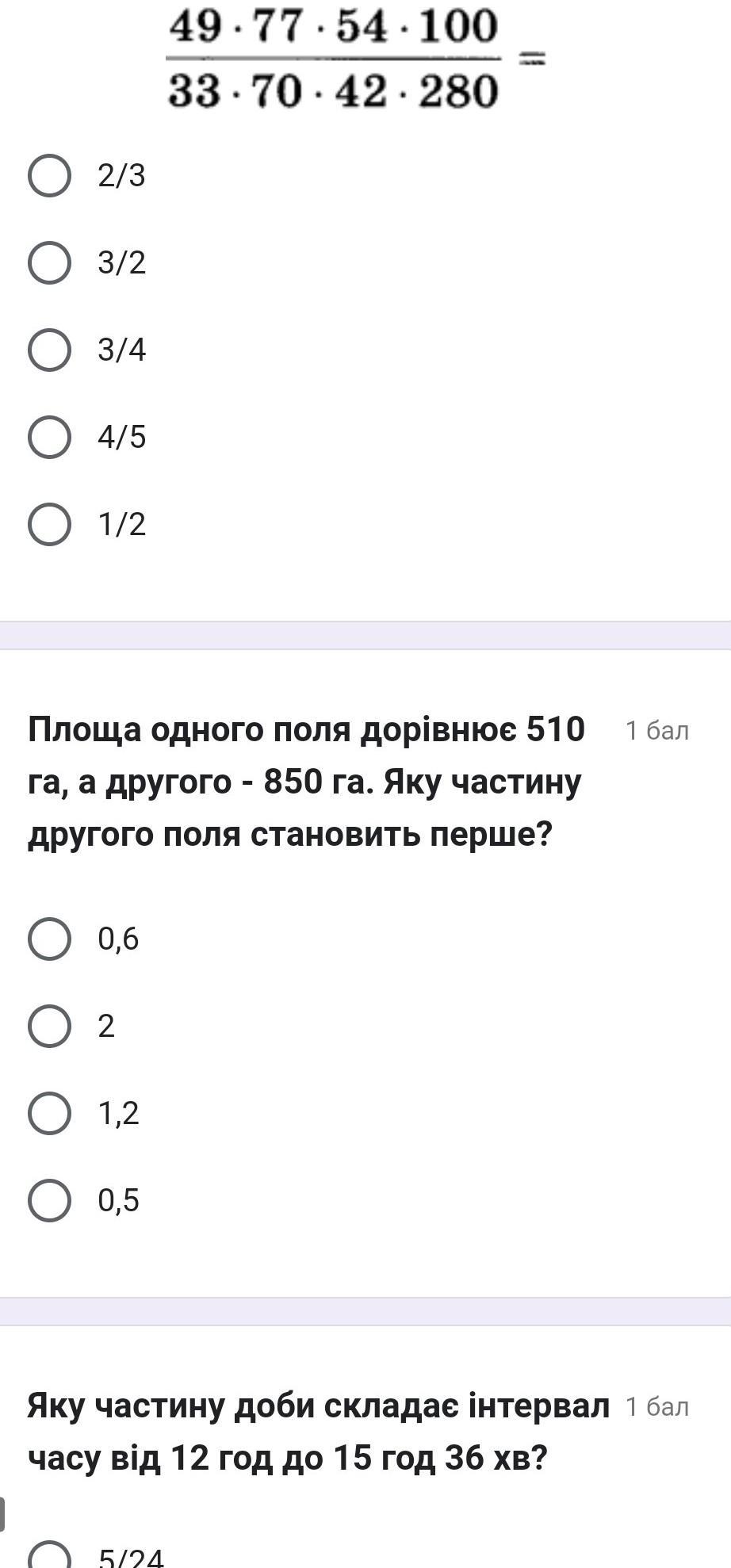Mark 0,5 for the field area question
Viewport: 731px width, 1568px height.
click(50, 1200)
